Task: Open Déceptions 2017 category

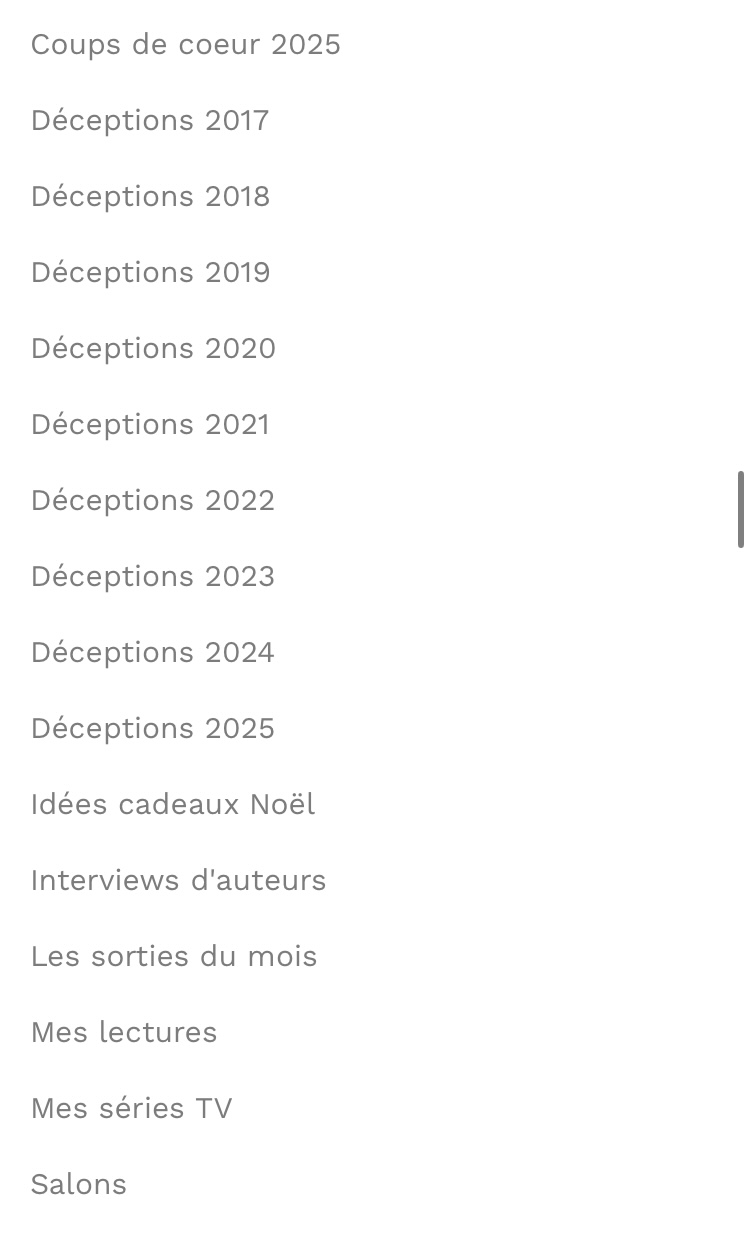Action: (x=150, y=121)
